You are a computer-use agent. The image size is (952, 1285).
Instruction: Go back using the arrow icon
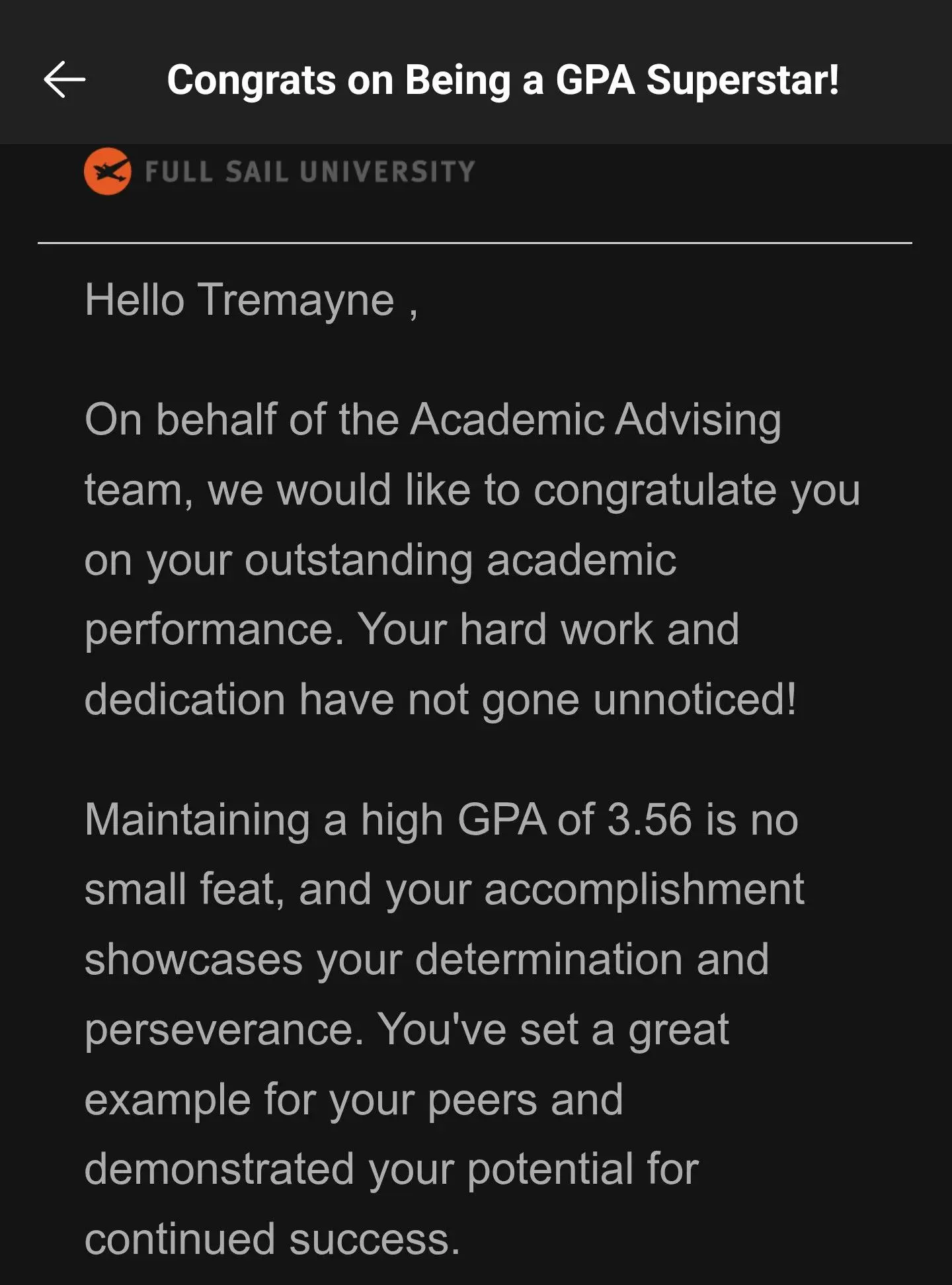(64, 79)
